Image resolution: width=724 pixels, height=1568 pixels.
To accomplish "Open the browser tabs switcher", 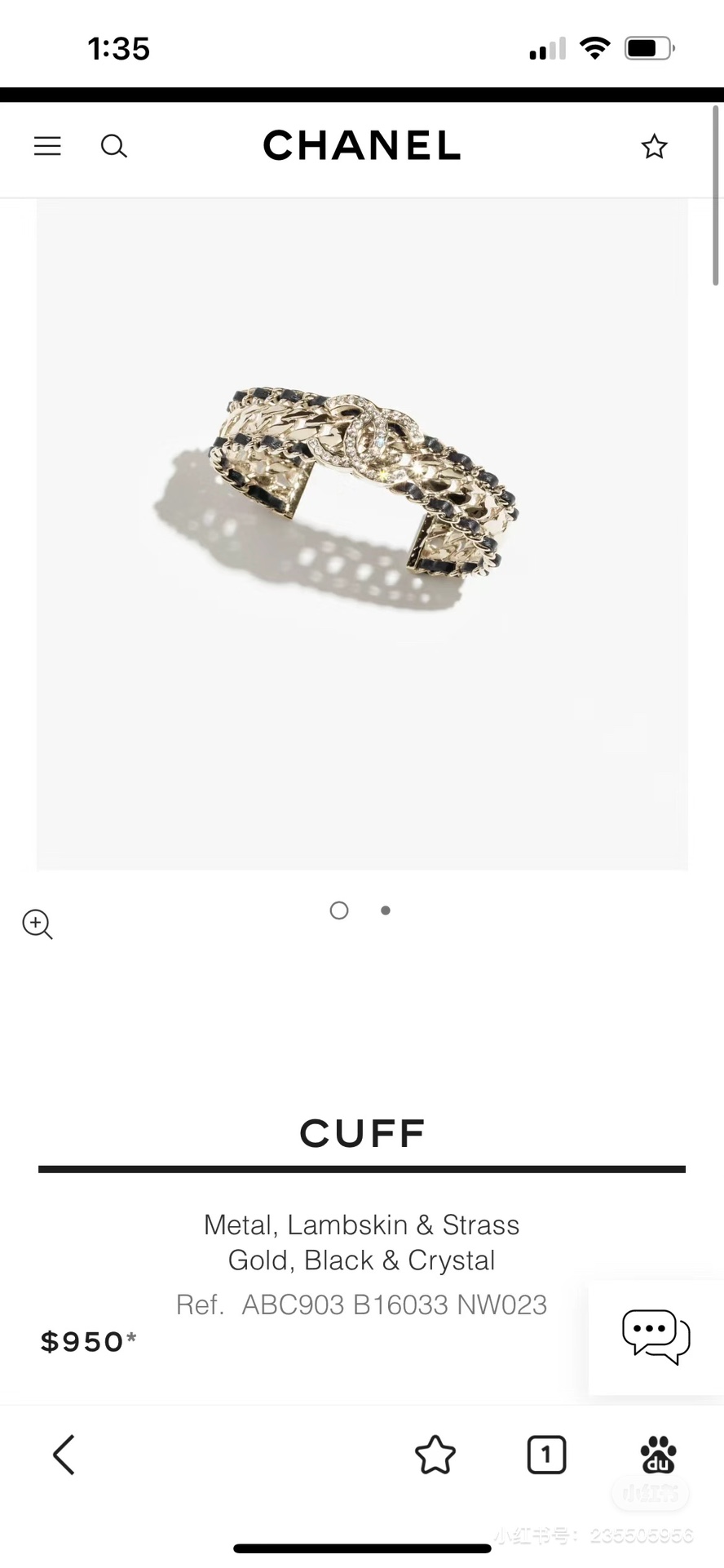I will pos(546,1455).
